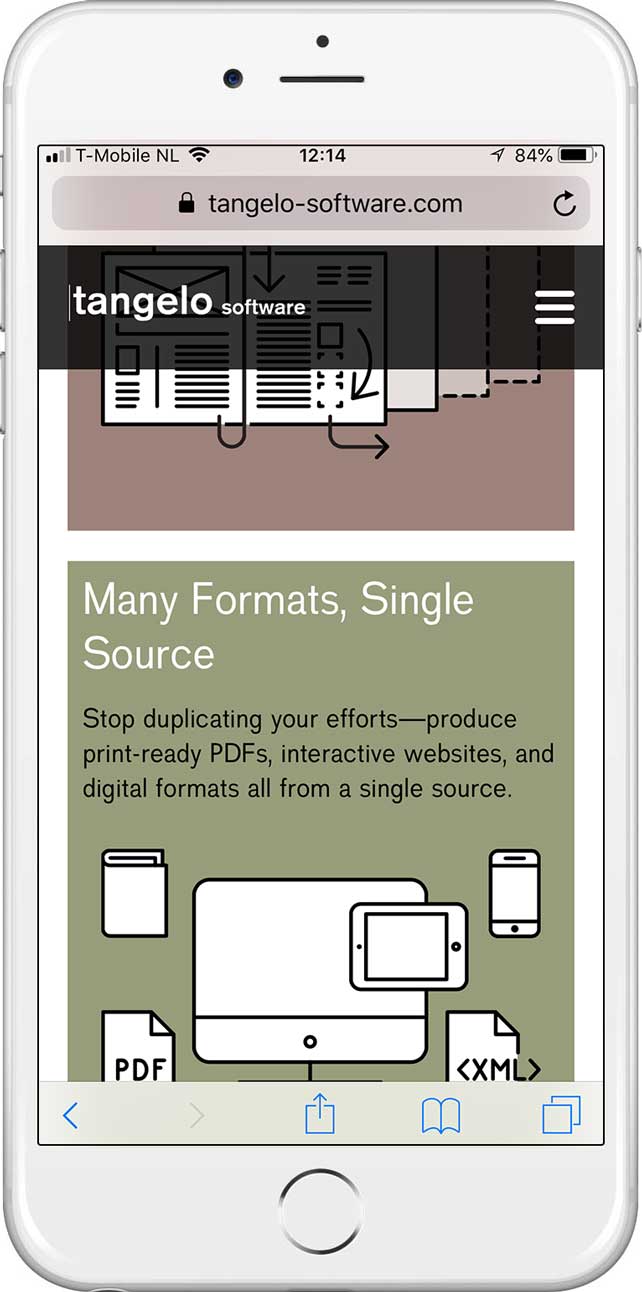Share this page from Safari's toolbar
This screenshot has width=642, height=1292.
pyautogui.click(x=319, y=1114)
